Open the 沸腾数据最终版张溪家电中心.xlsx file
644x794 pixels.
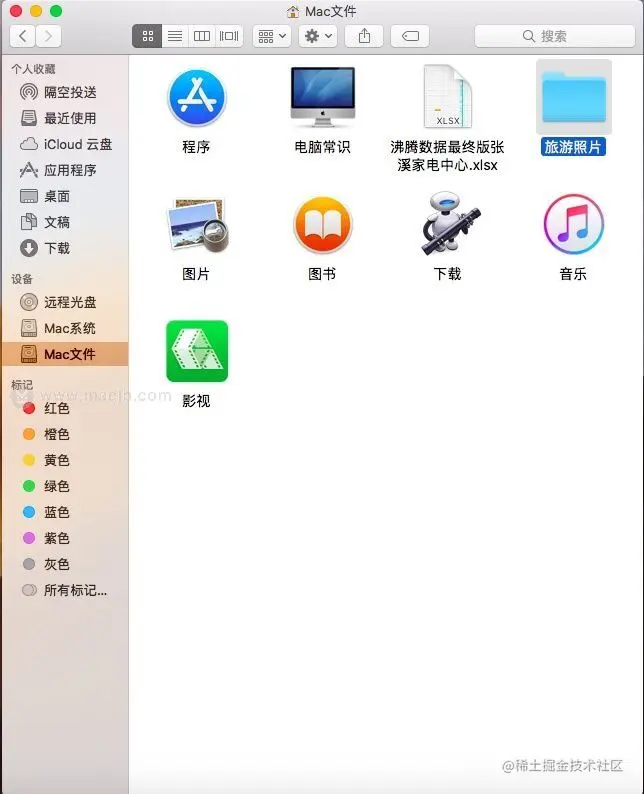coord(447,98)
